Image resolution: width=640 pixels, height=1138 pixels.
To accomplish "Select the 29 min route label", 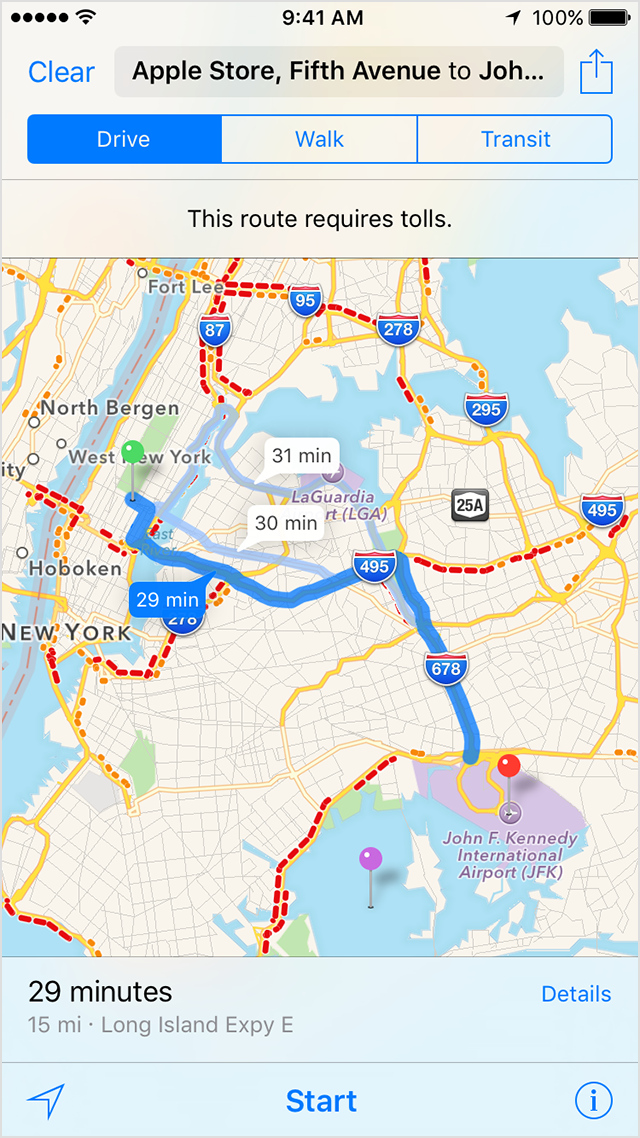I will (167, 599).
